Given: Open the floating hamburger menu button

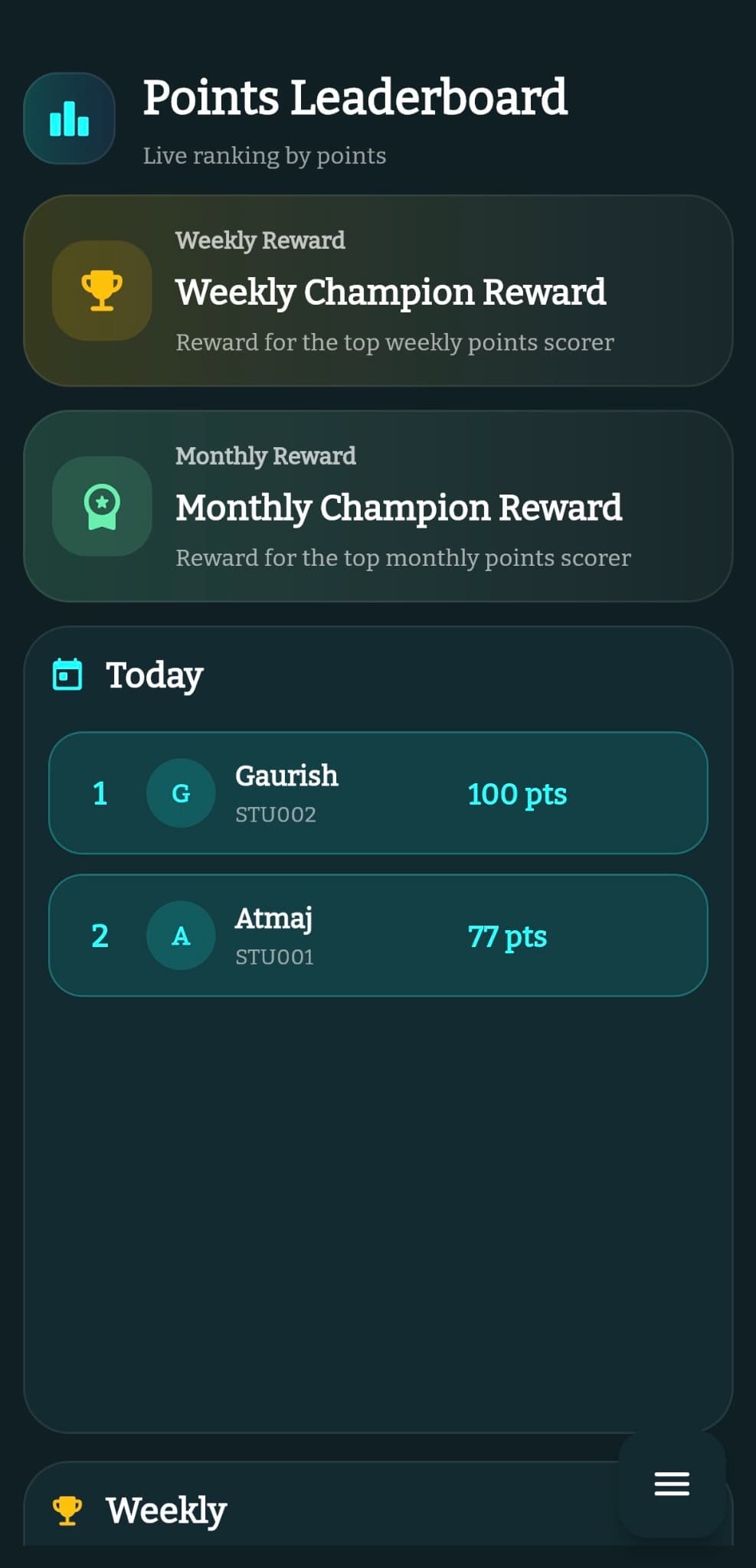Looking at the screenshot, I should click(x=671, y=1484).
